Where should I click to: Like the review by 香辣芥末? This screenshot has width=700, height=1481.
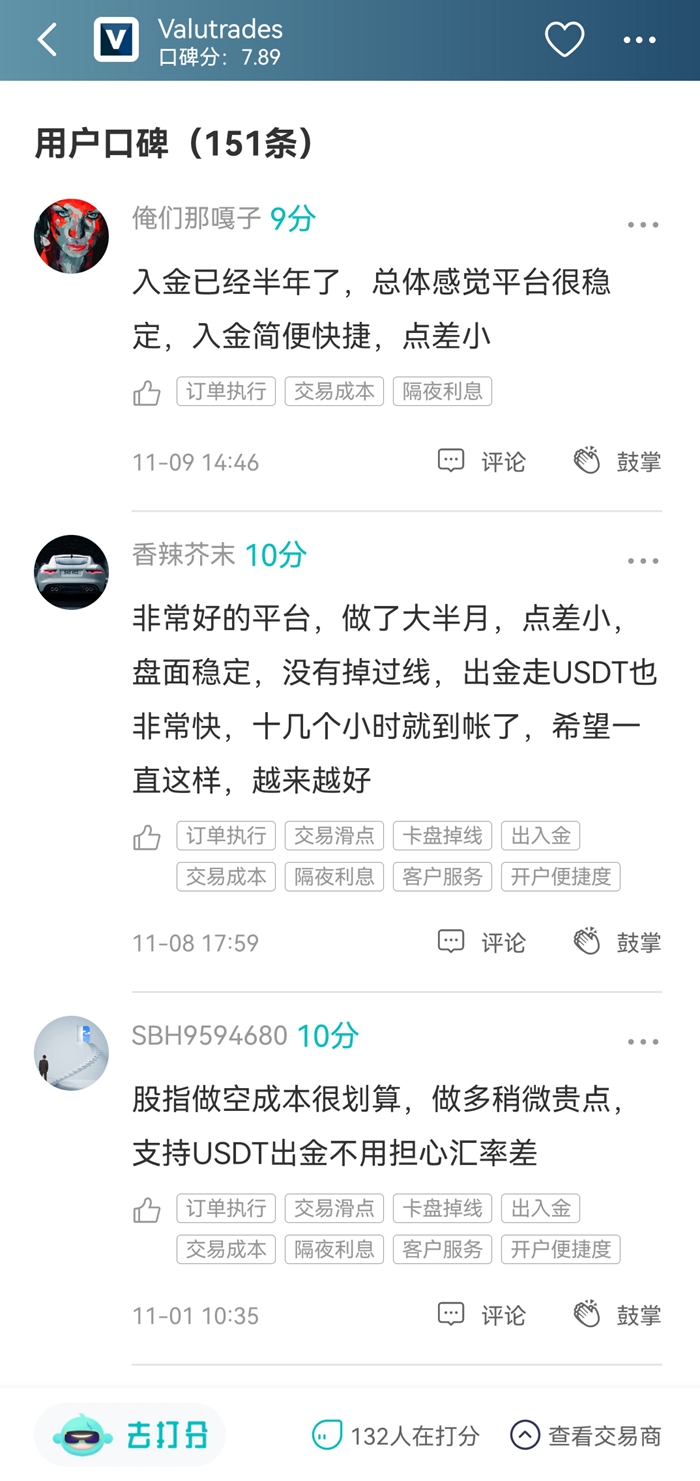147,837
